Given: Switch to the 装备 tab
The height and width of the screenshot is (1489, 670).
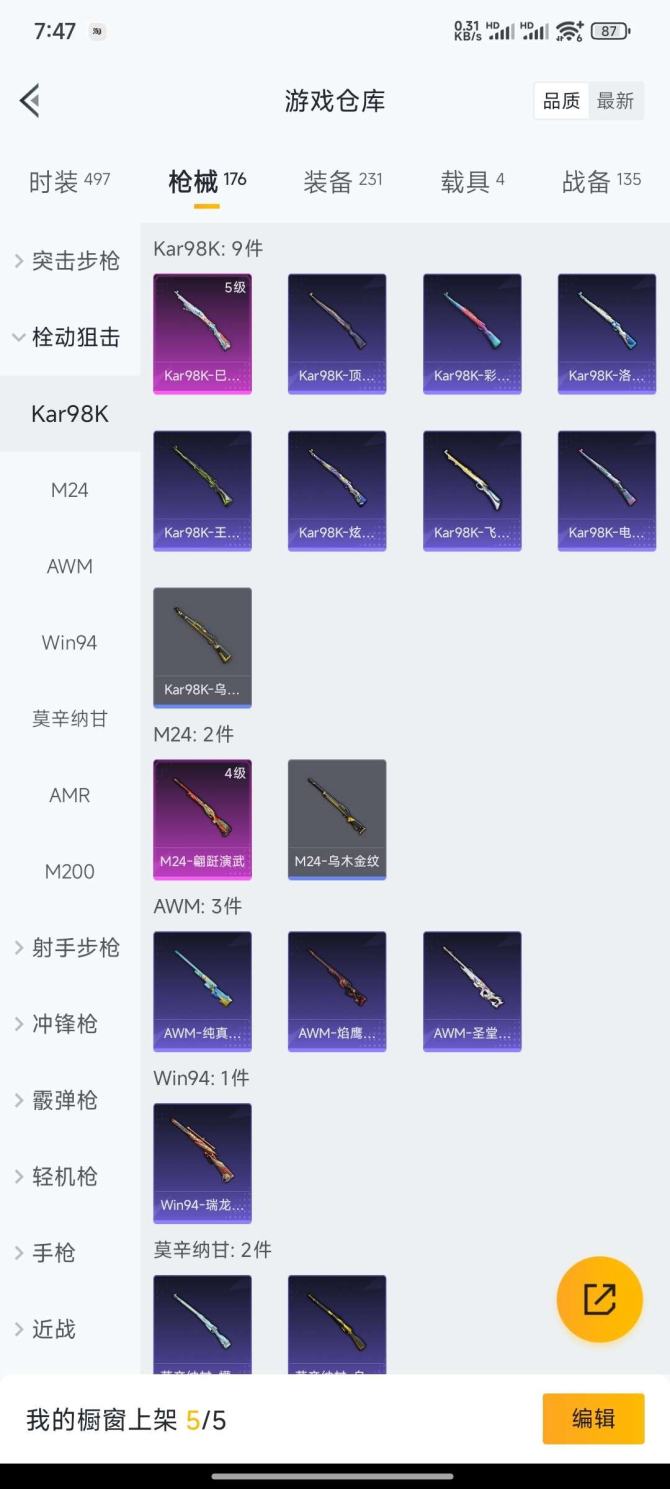Looking at the screenshot, I should coord(343,181).
